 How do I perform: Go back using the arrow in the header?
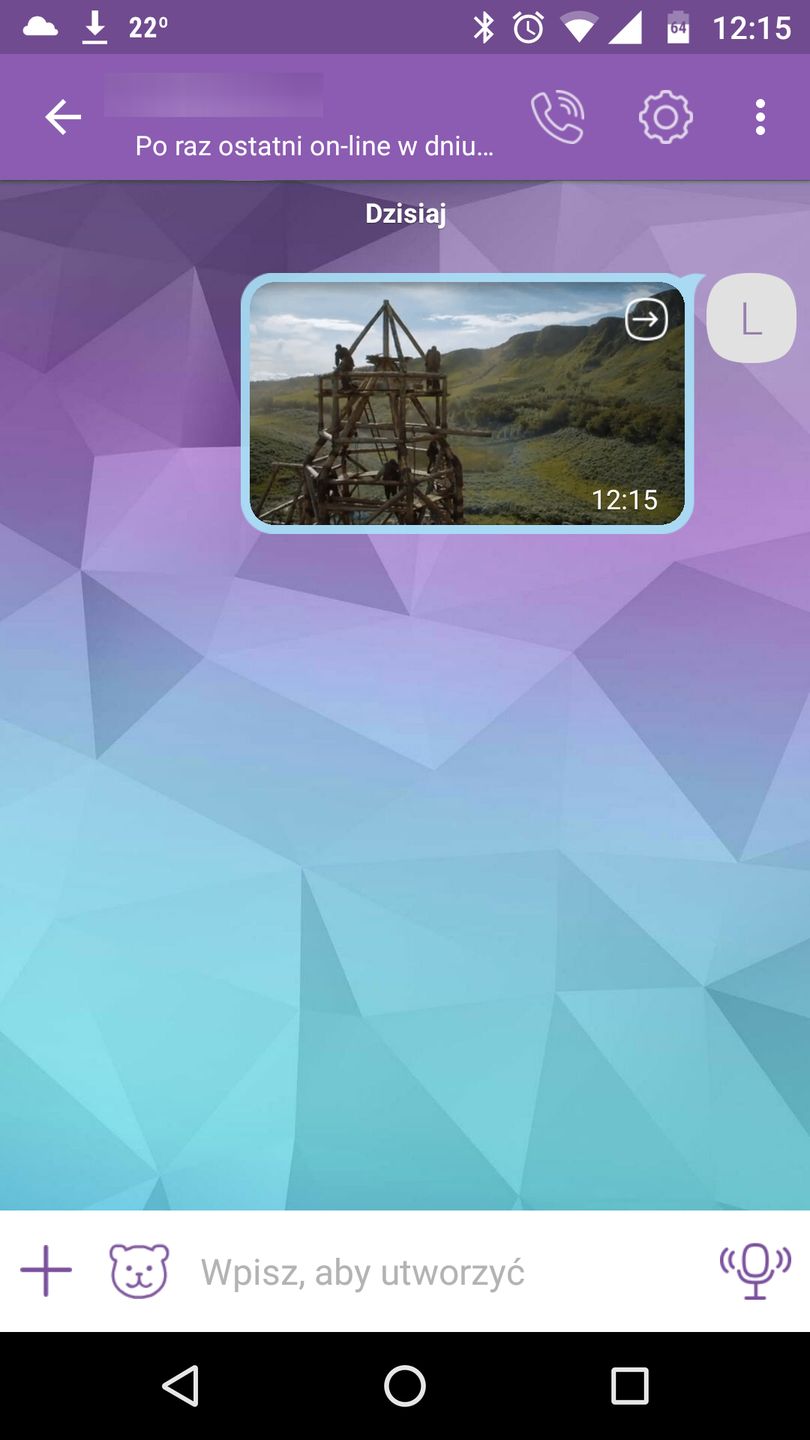(62, 118)
